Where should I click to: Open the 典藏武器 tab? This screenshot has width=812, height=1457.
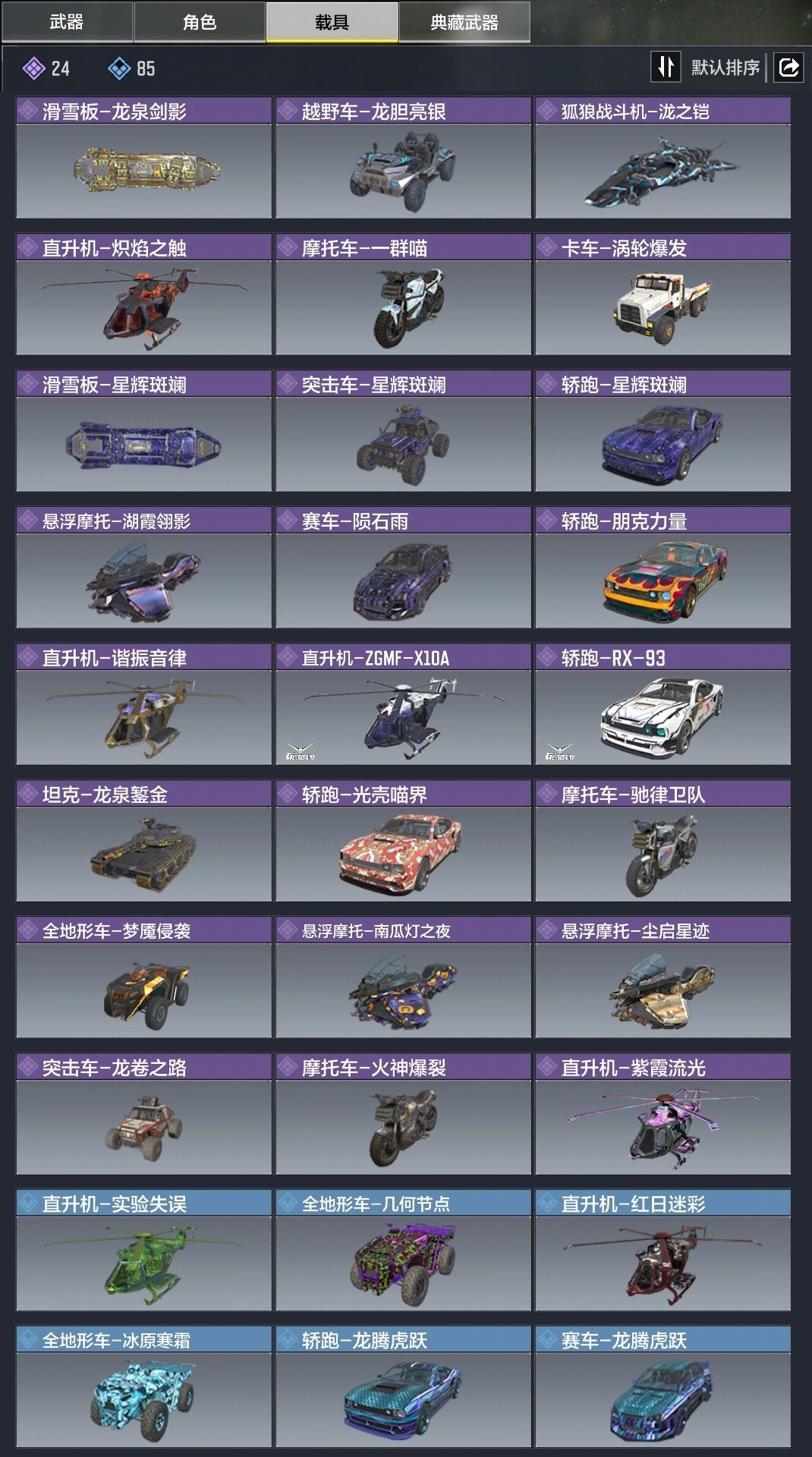tap(464, 22)
